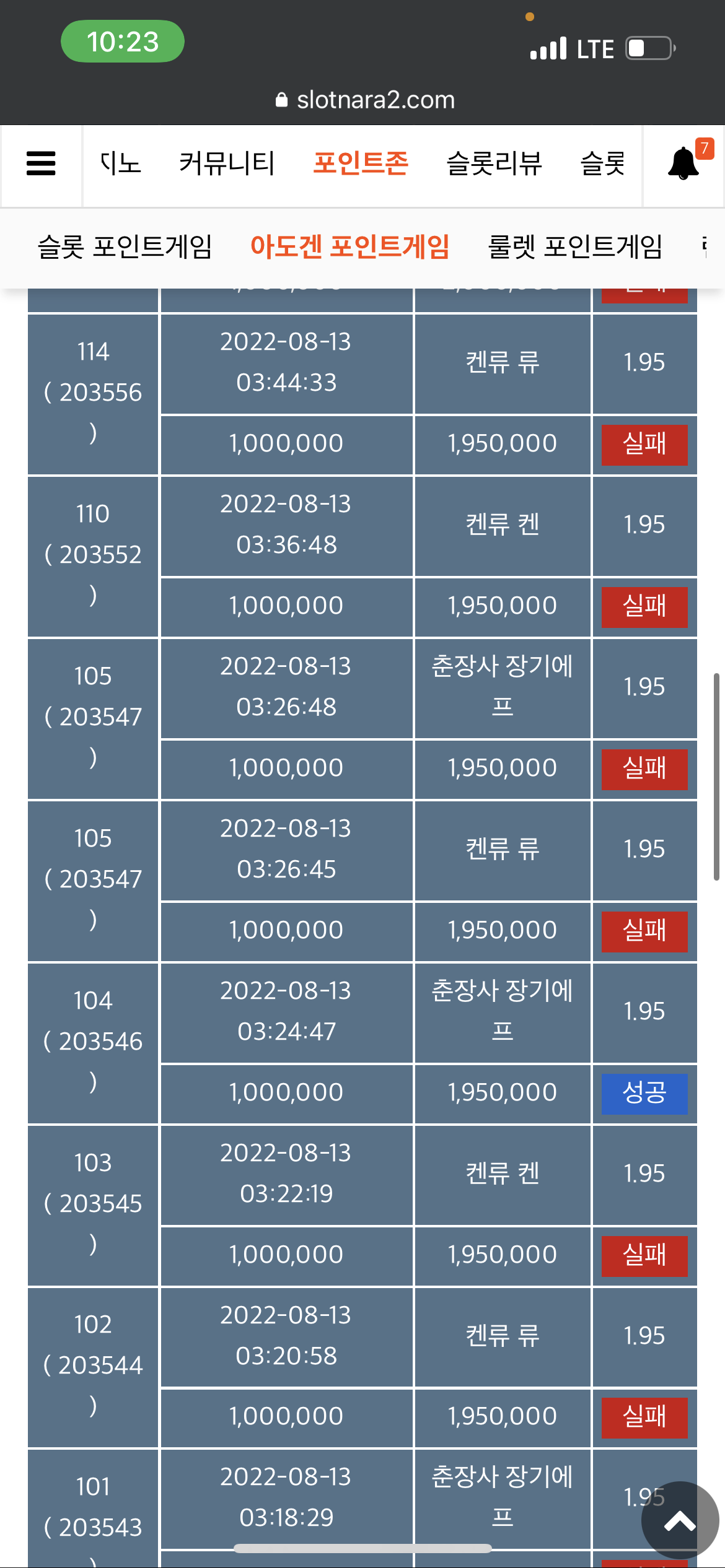Viewport: 725px width, 1568px height.
Task: Go to 커뮤니티 section
Action: pos(227,163)
